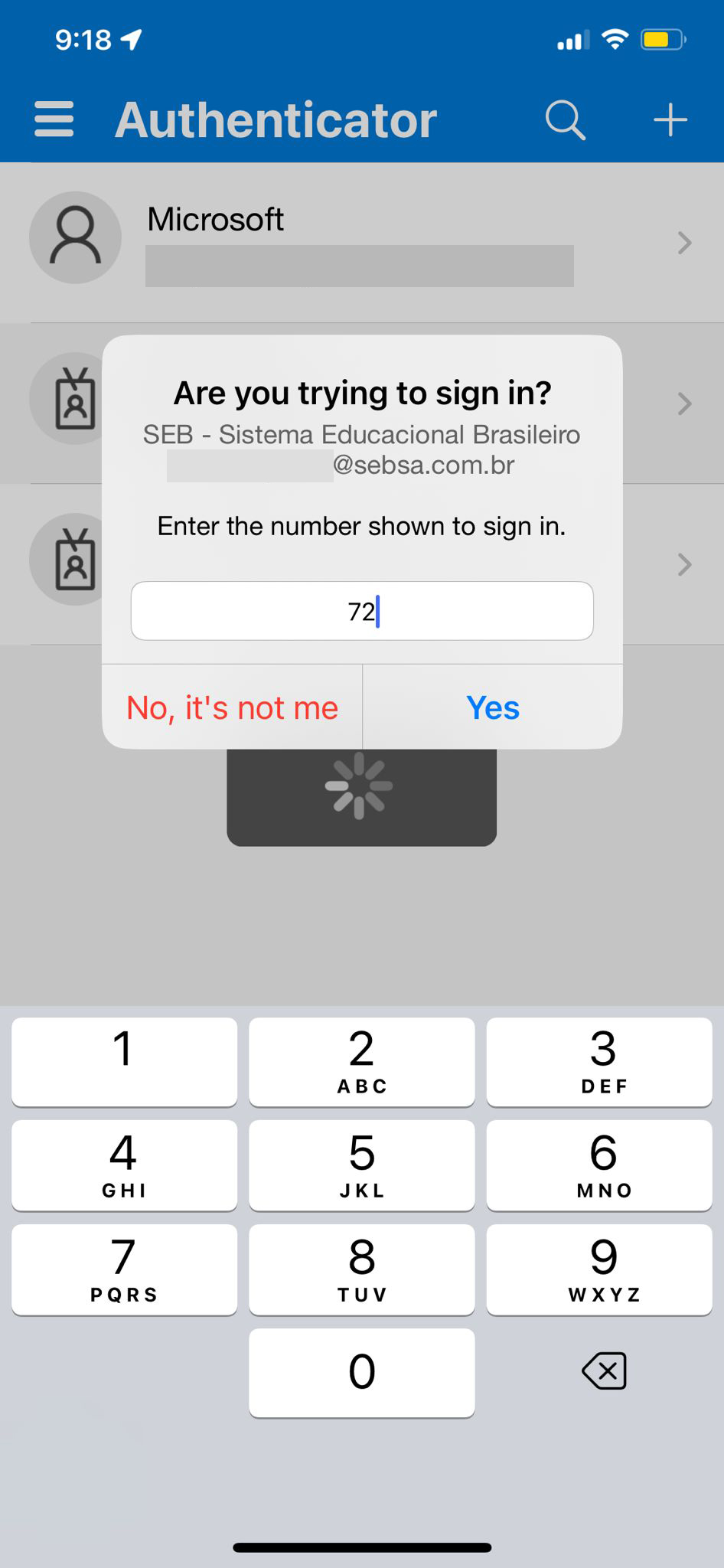
Task: Focus the number entry field
Action: [x=362, y=611]
